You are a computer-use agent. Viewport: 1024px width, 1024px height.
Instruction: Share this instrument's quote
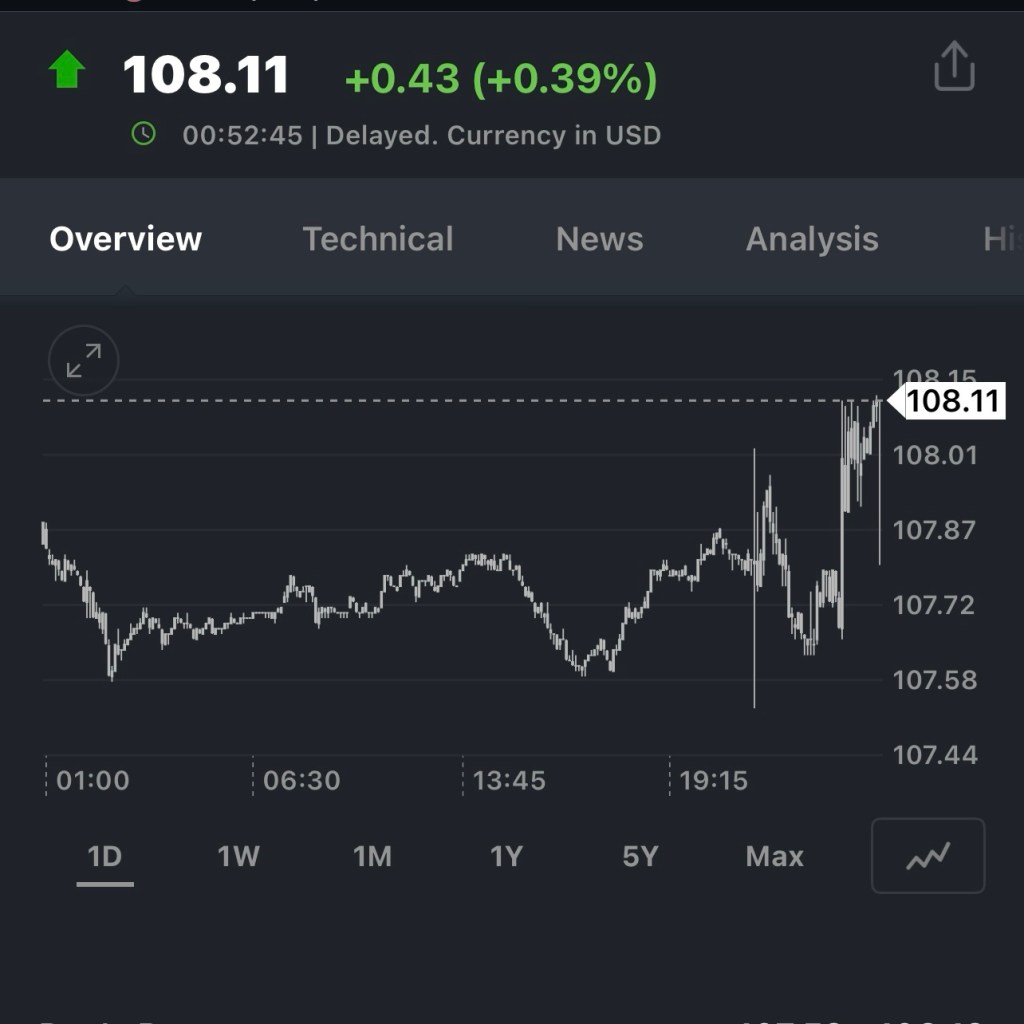pos(953,67)
